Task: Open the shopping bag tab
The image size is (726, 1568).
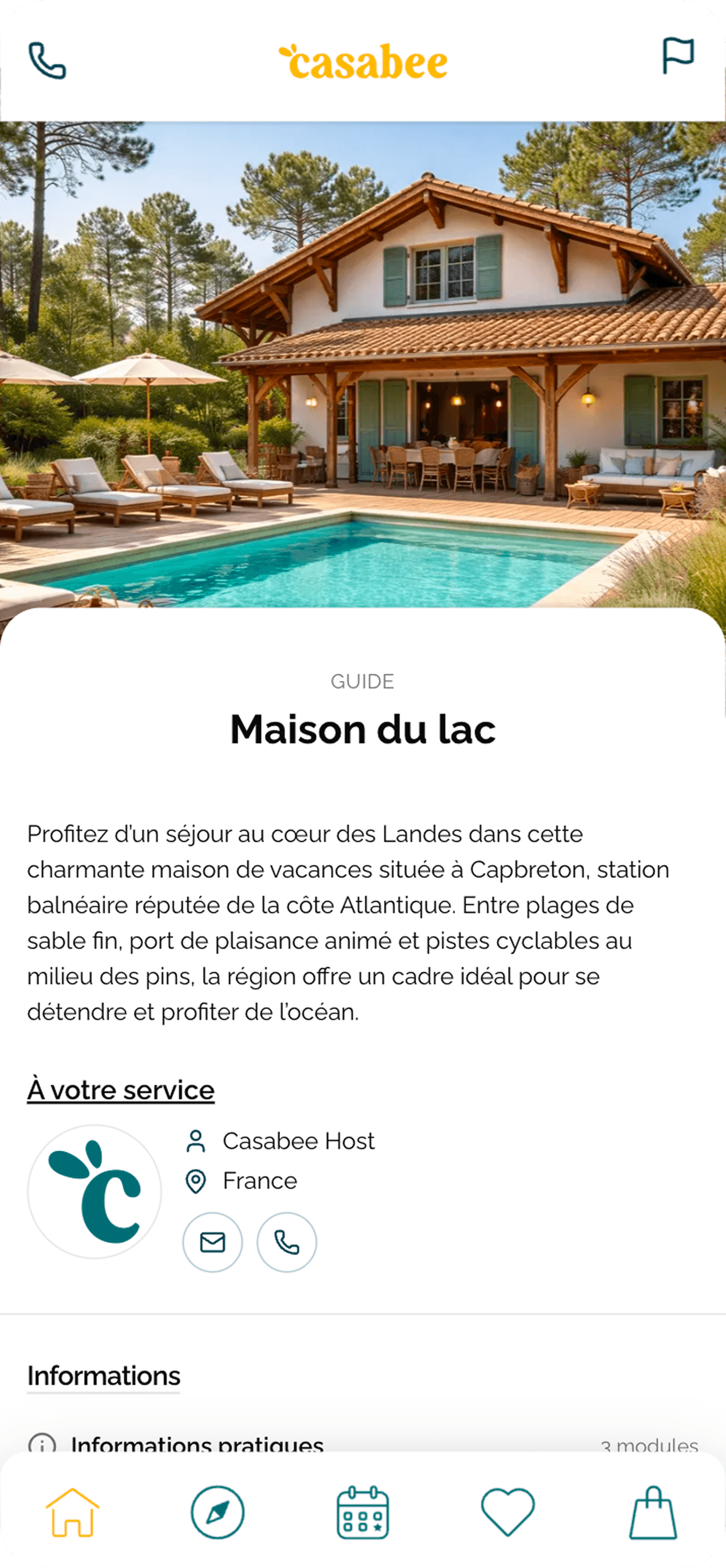Action: (652, 1512)
